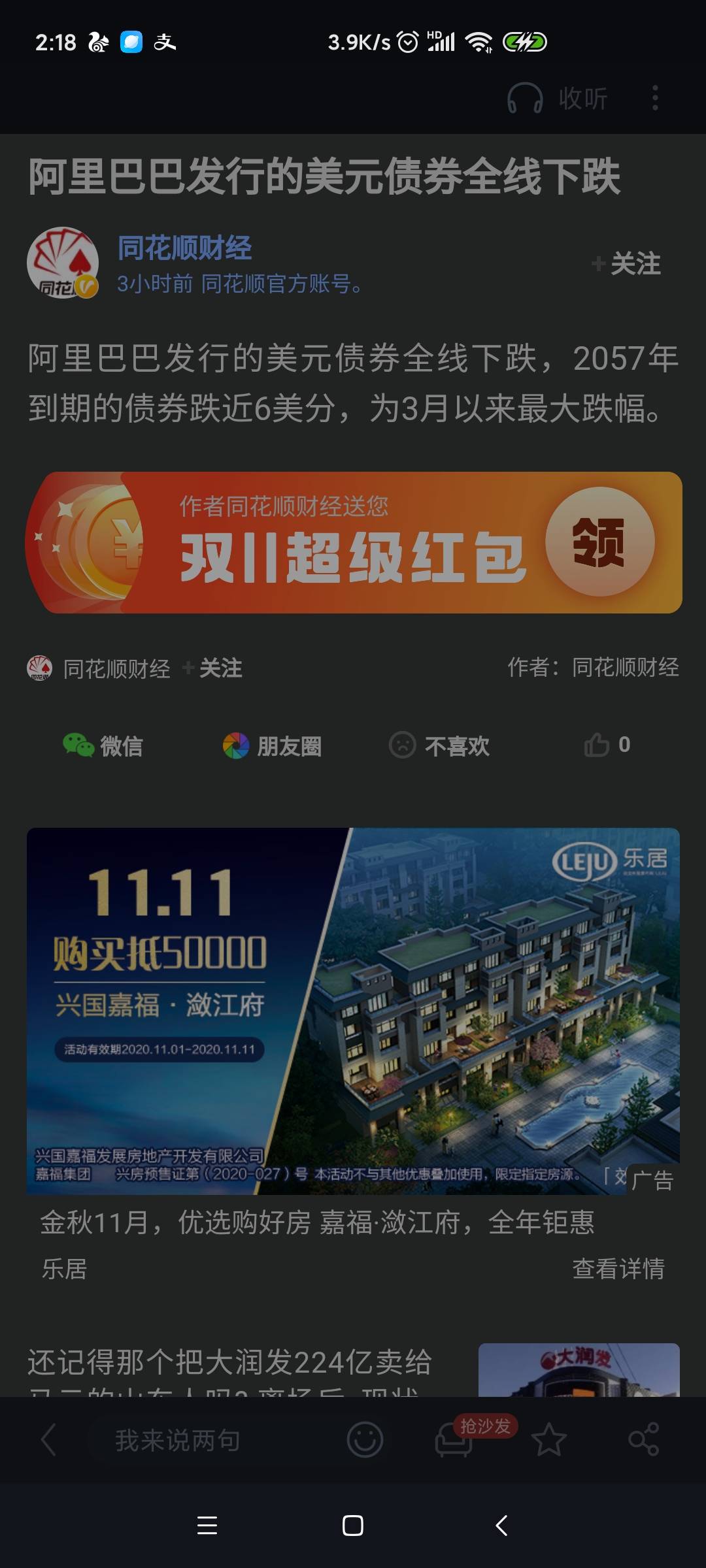Bookmark this article with star icon
706x1568 pixels.
(x=548, y=1440)
